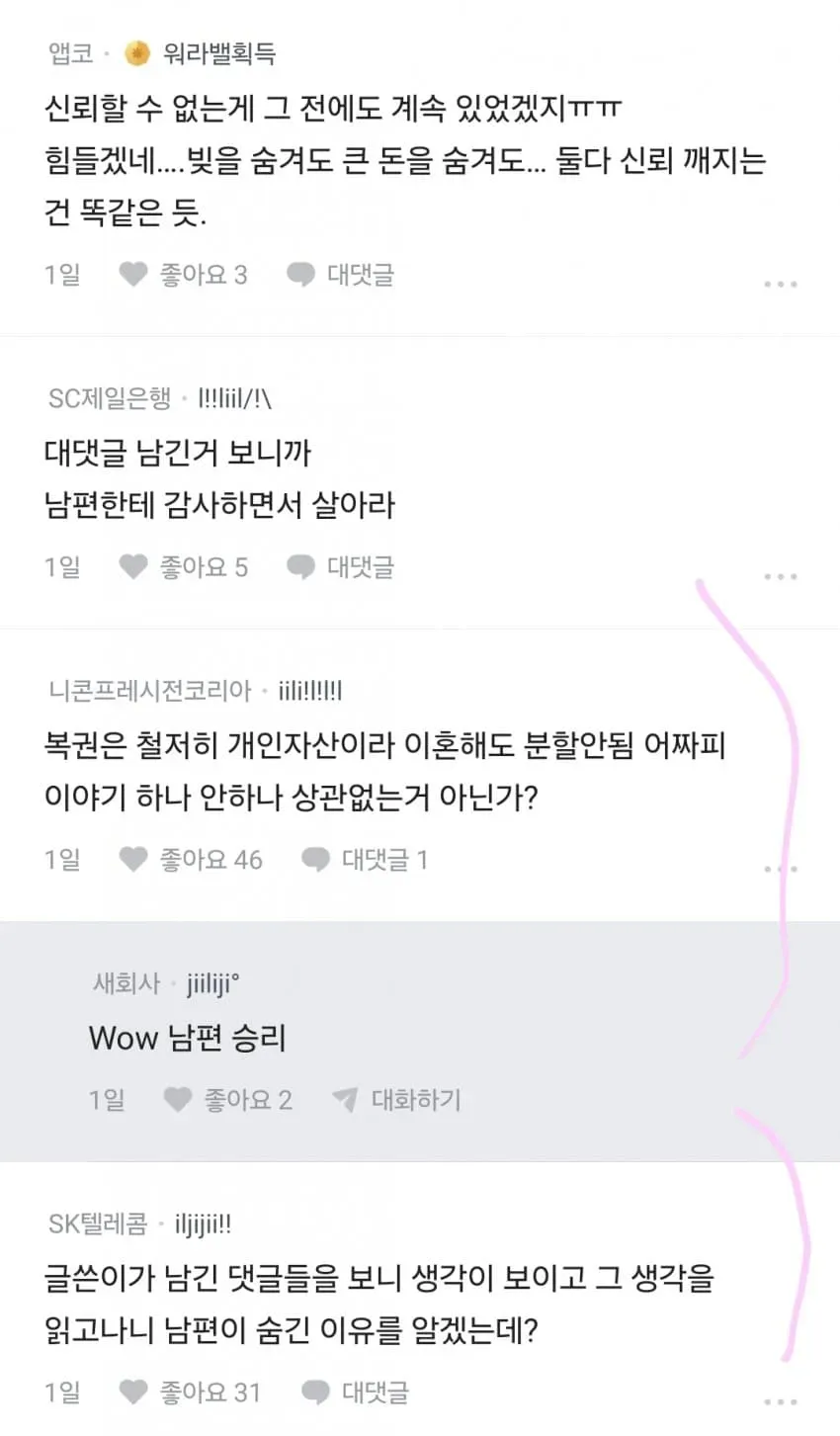Like the 새회사 reply Wow 남편 승리
This screenshot has height=1436, width=840.
[x=227, y=1099]
